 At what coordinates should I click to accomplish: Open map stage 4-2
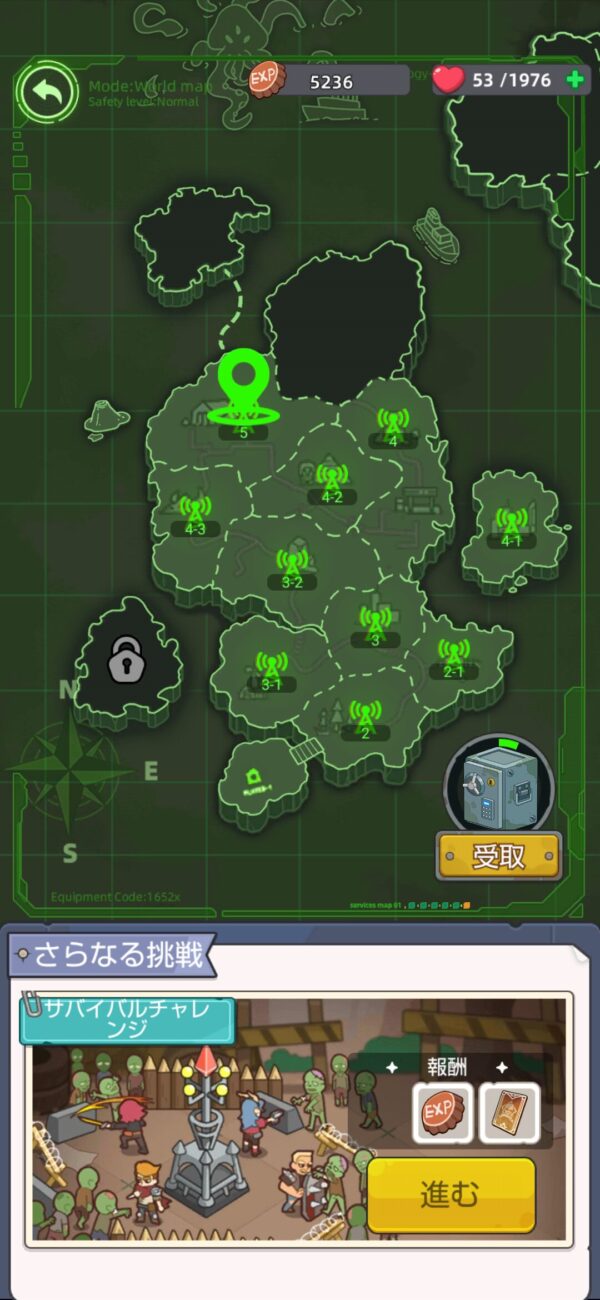[332, 482]
